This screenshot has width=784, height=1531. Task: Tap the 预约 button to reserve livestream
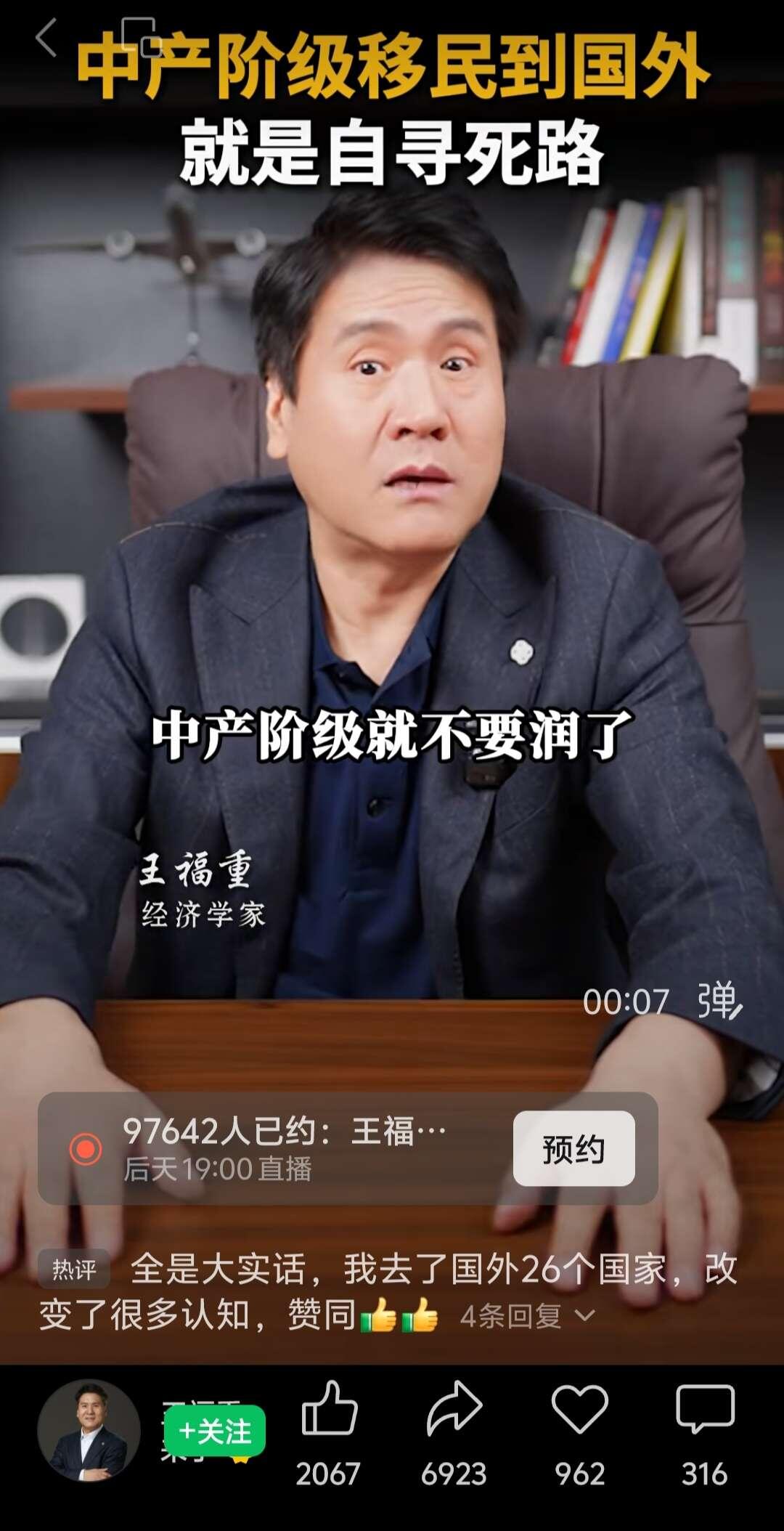573,1149
